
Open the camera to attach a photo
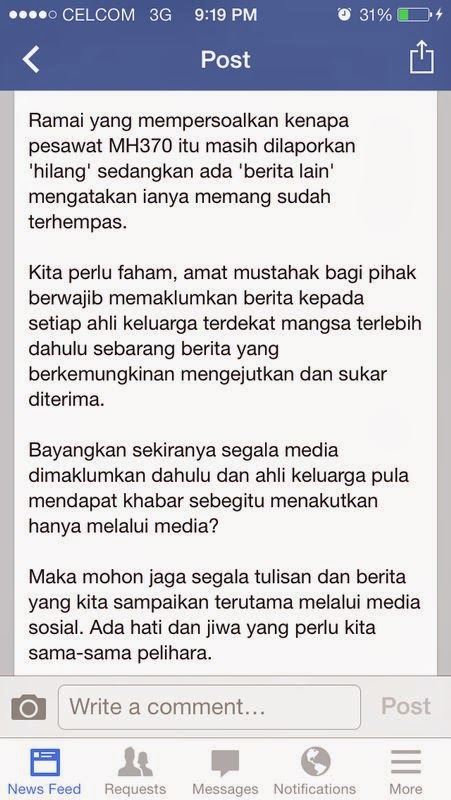click(29, 707)
